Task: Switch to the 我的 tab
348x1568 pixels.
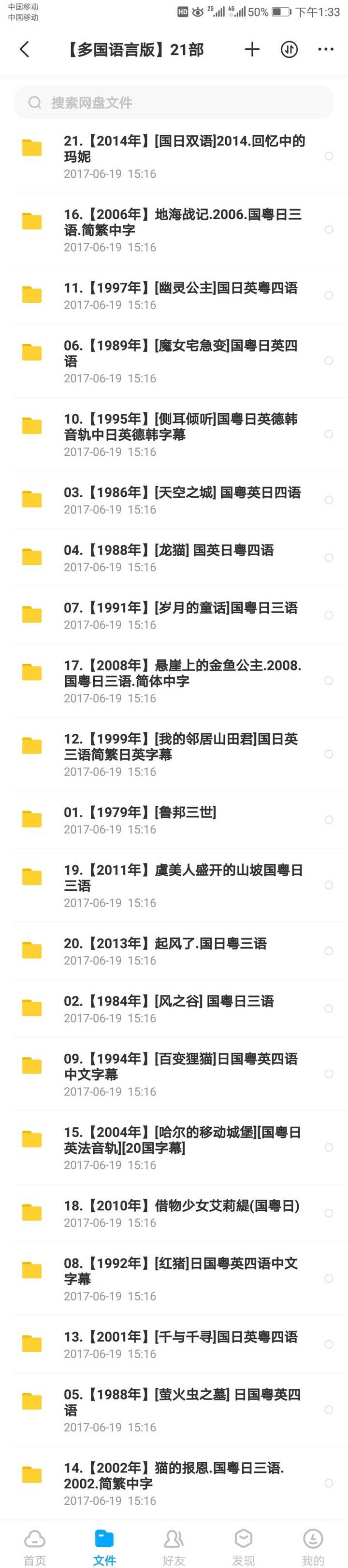Action: point(313,1547)
